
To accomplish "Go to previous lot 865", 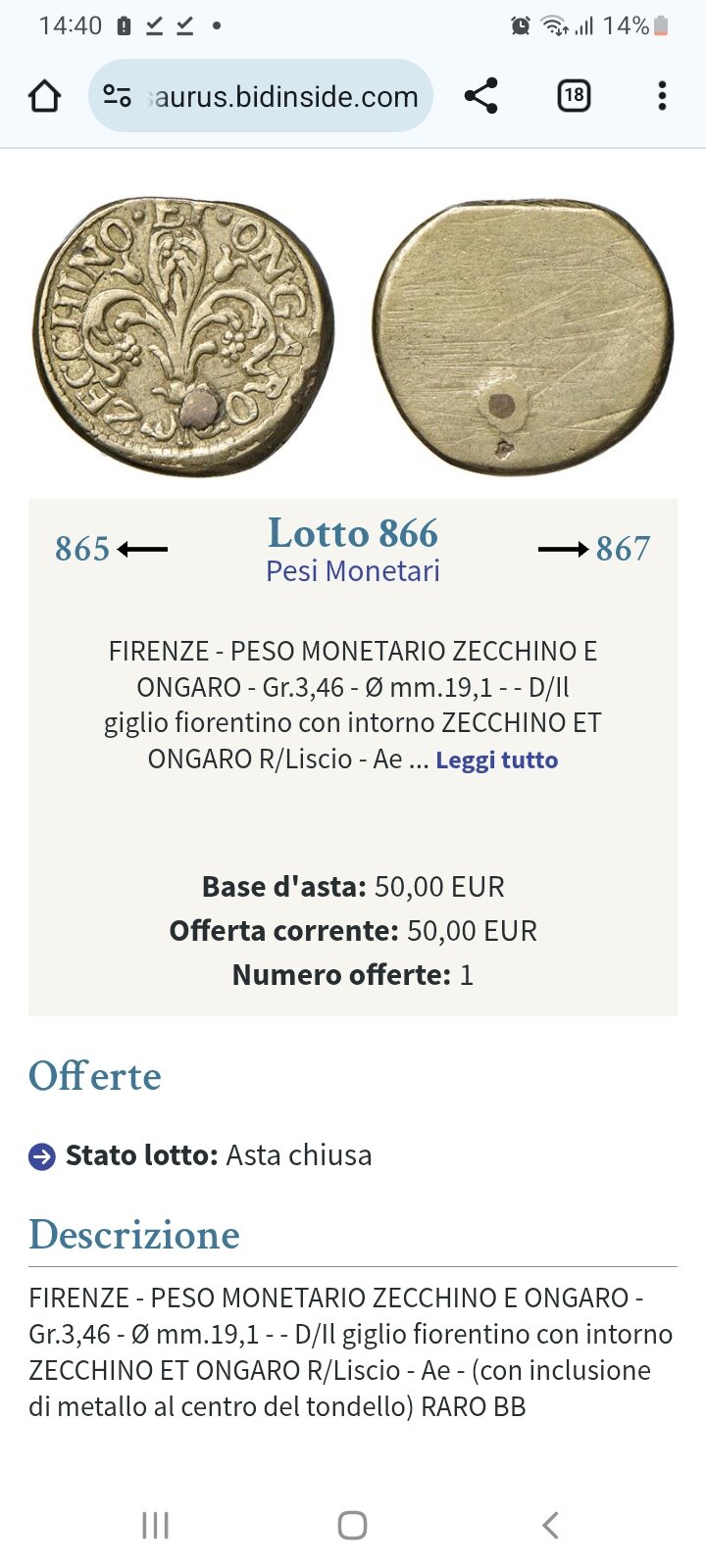I will tap(111, 549).
